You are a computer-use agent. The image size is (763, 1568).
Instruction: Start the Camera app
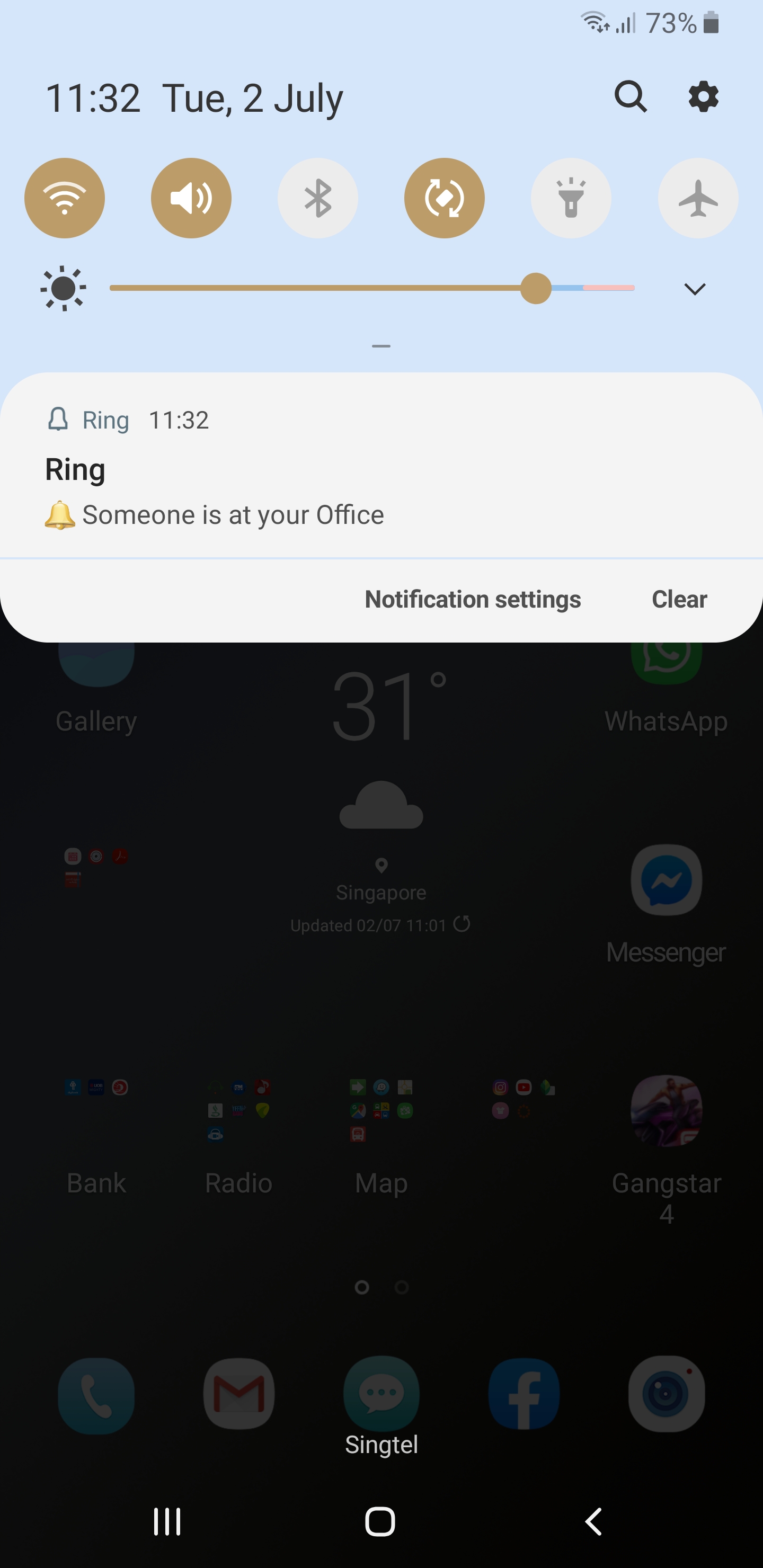666,1394
